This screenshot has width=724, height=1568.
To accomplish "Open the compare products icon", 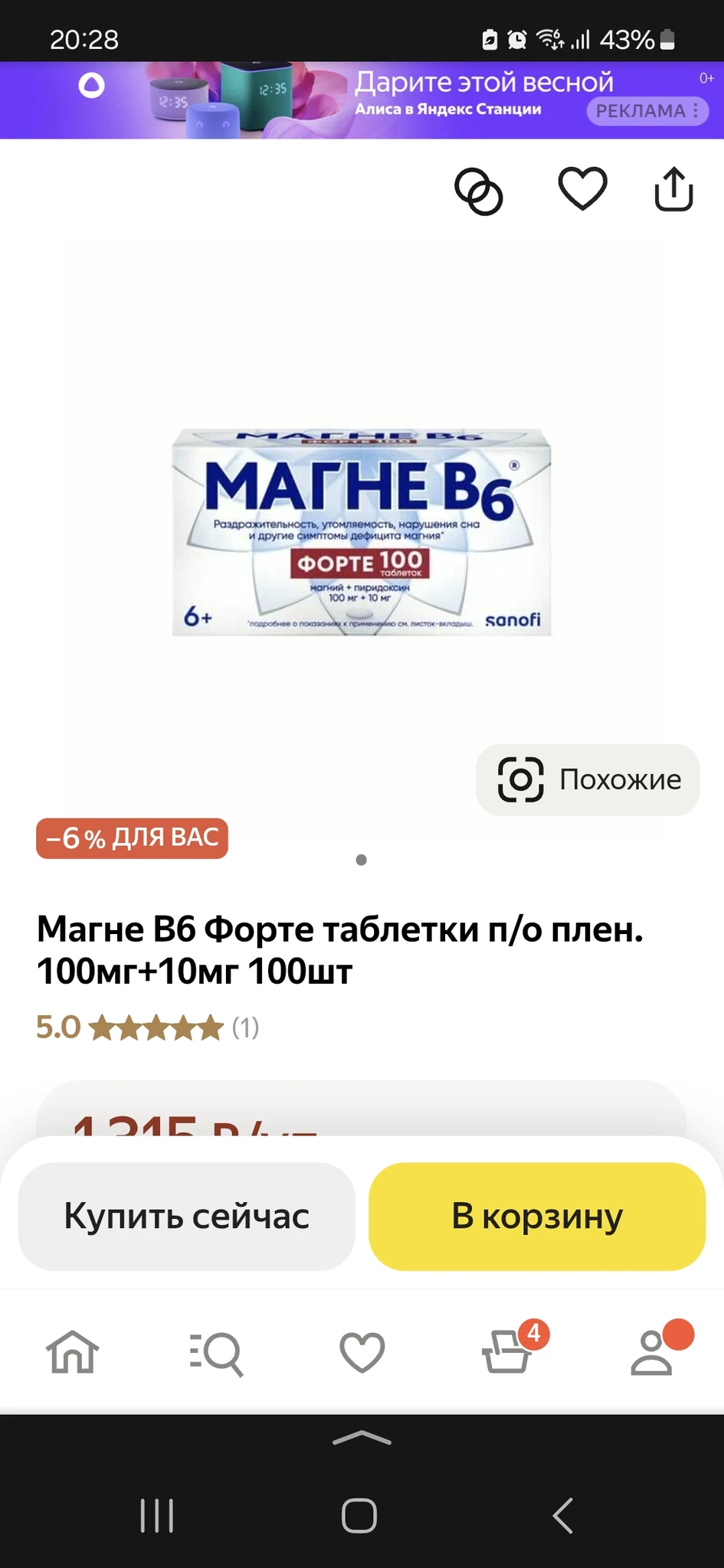I will (479, 191).
